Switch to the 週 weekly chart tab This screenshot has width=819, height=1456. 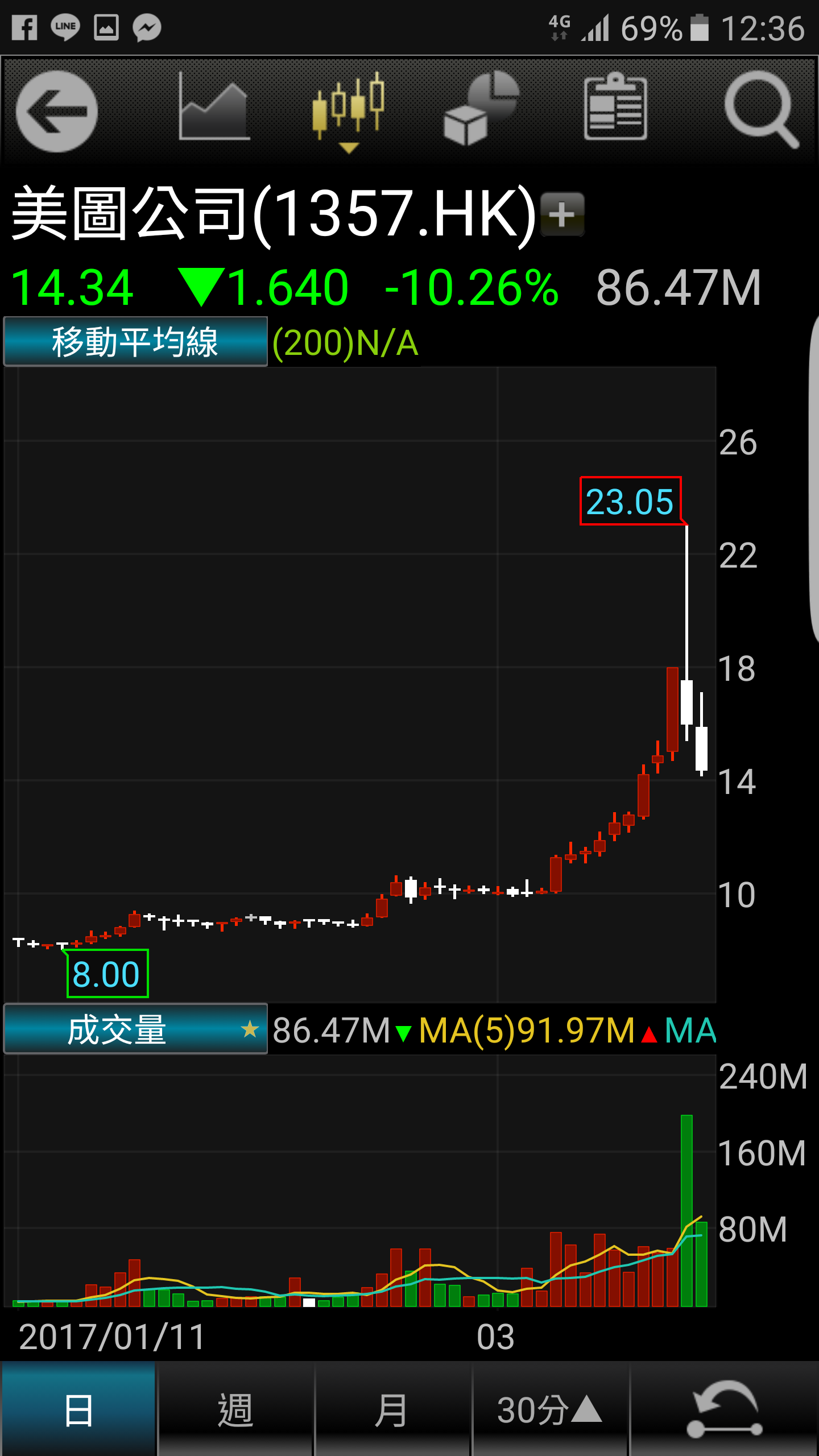(x=235, y=1409)
